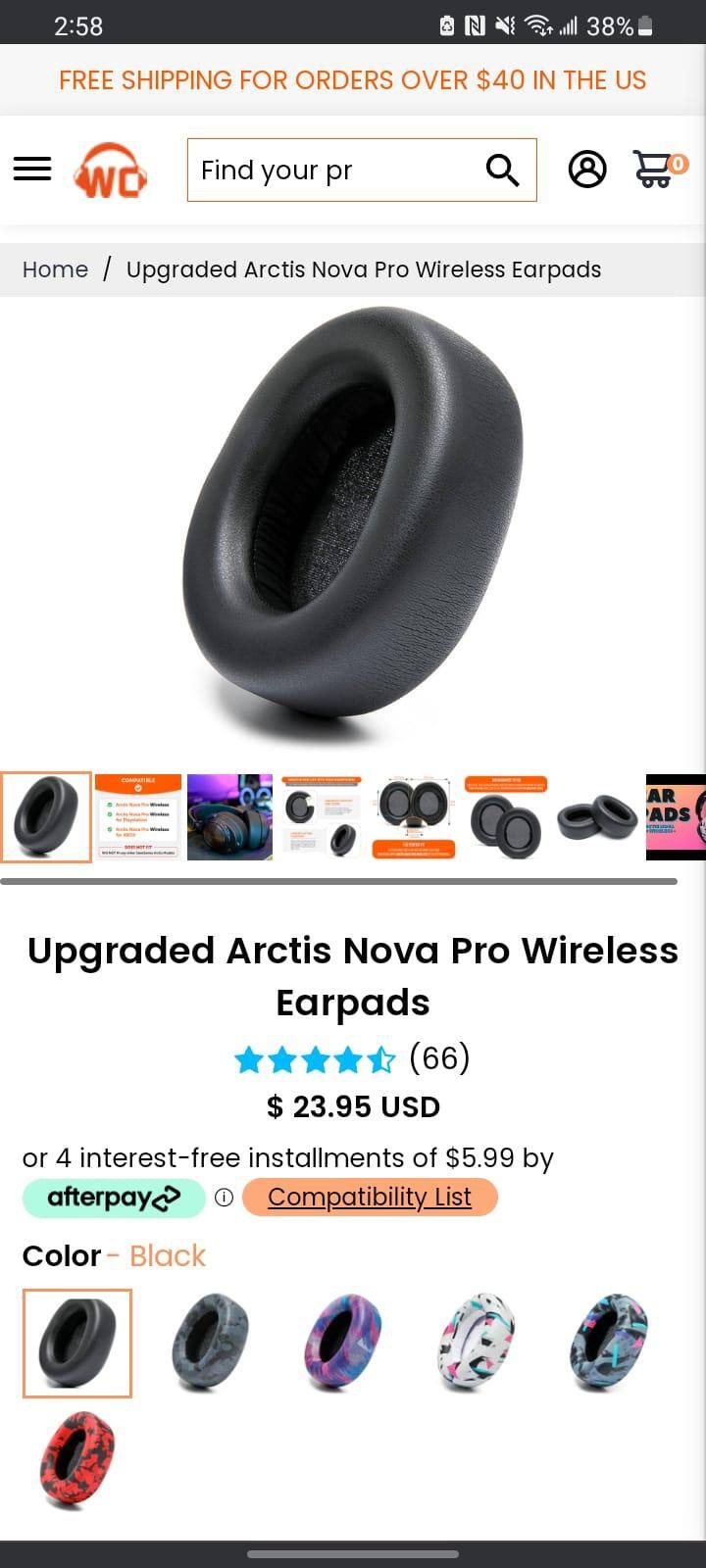This screenshot has width=706, height=1568.
Task: Tap the magnifying glass search icon
Action: click(502, 171)
